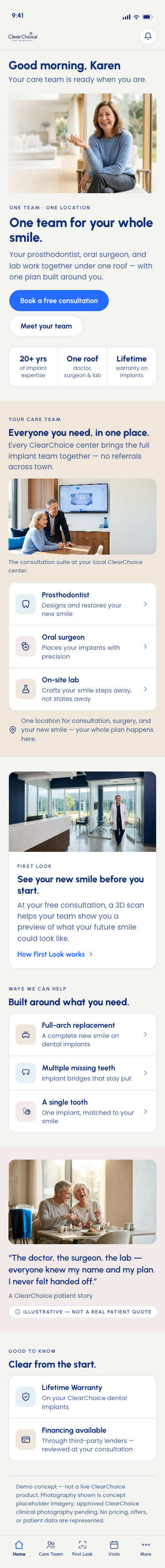Open the On-site lab row
This screenshot has width=165, height=1568.
click(82, 689)
